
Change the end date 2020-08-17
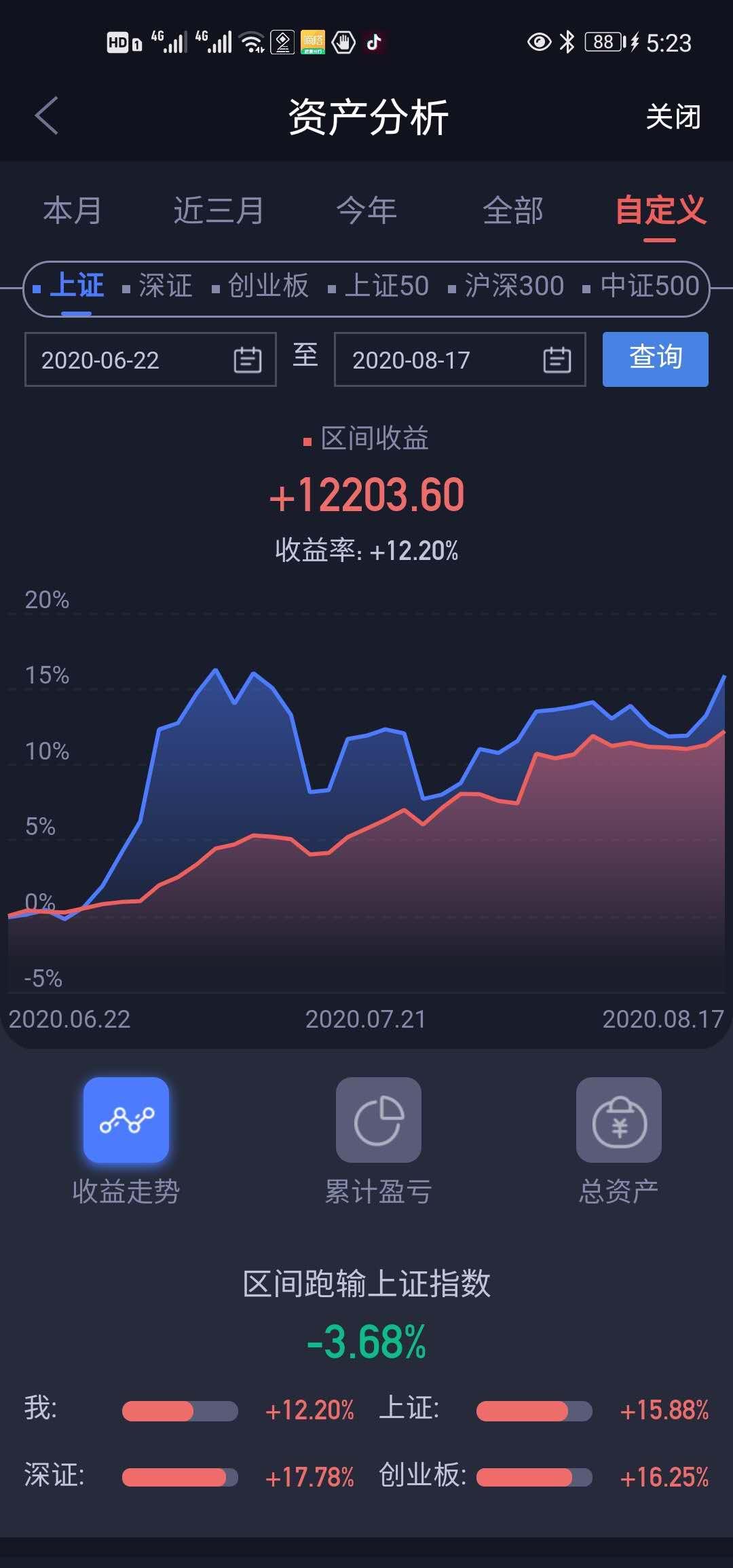coord(460,360)
